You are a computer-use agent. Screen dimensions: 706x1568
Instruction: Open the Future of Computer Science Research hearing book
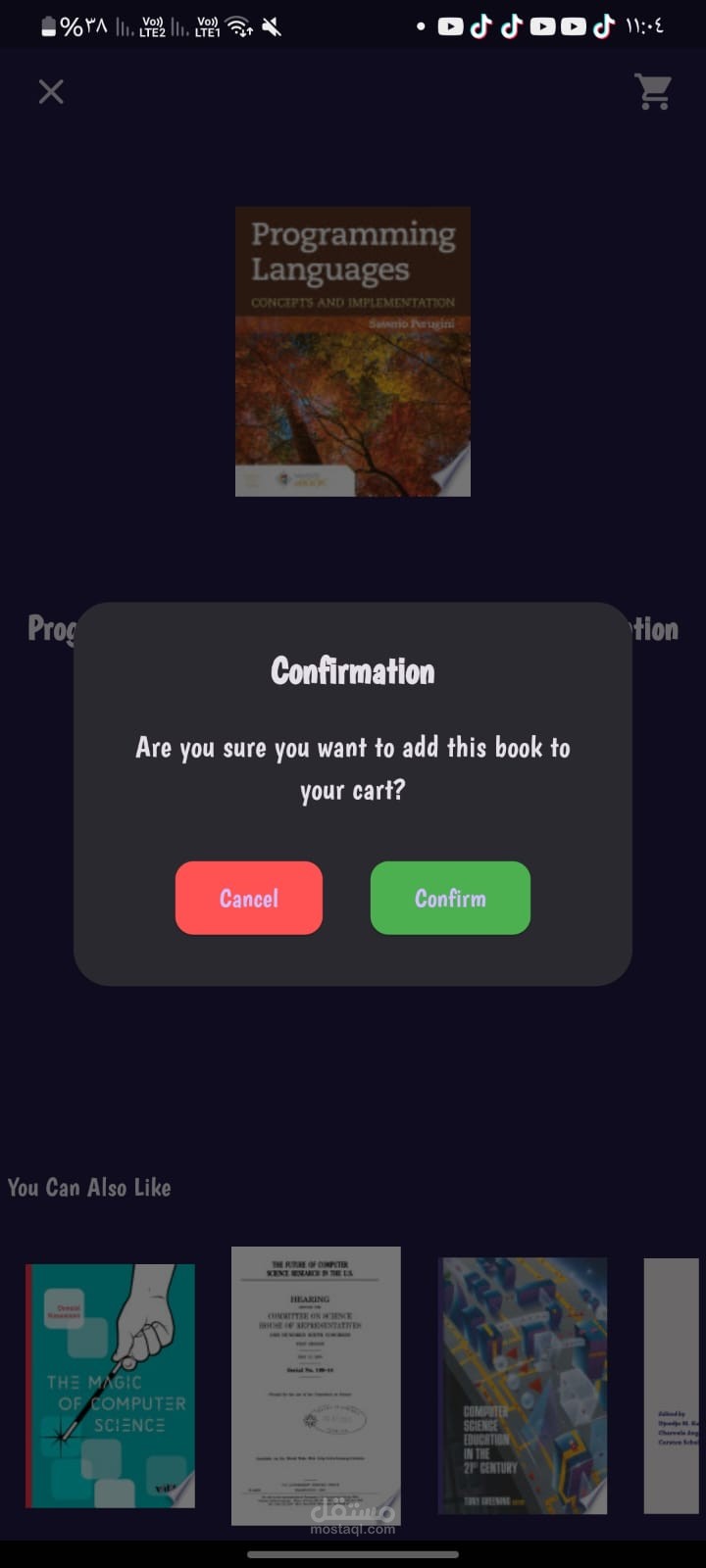pos(316,1386)
